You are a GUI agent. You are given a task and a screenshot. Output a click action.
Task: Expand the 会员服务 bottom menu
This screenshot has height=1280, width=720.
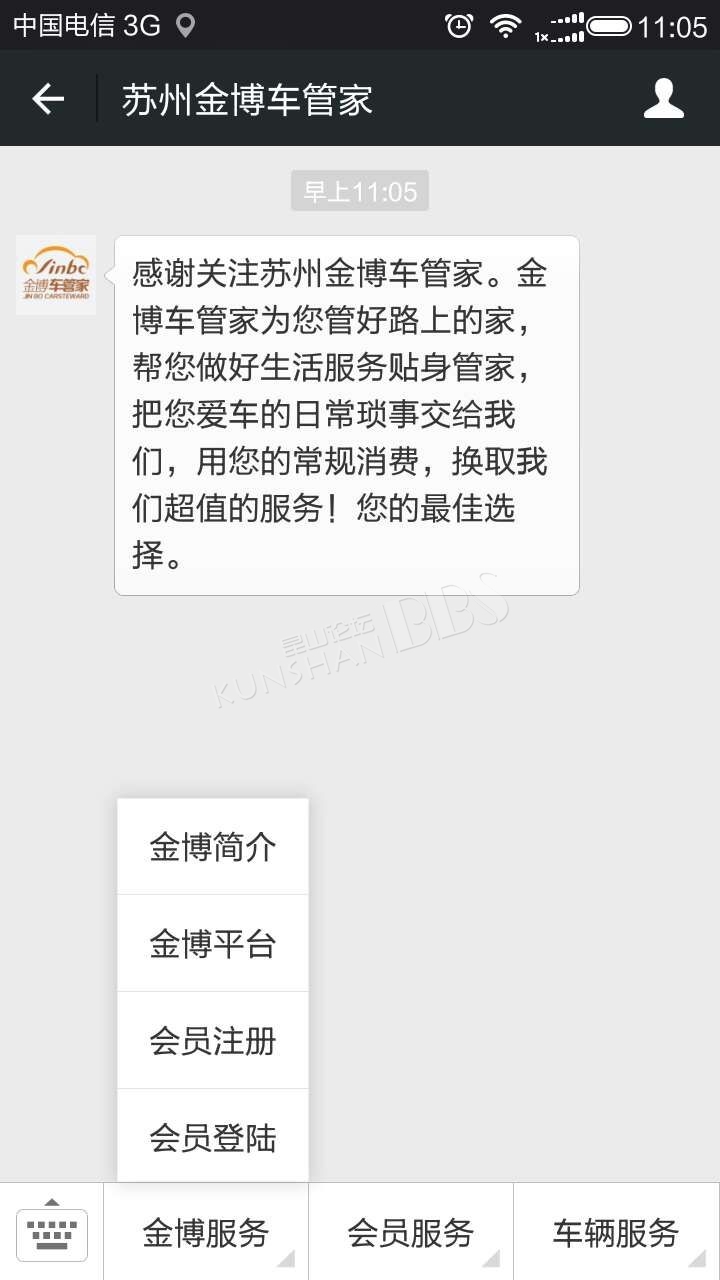(411, 1232)
